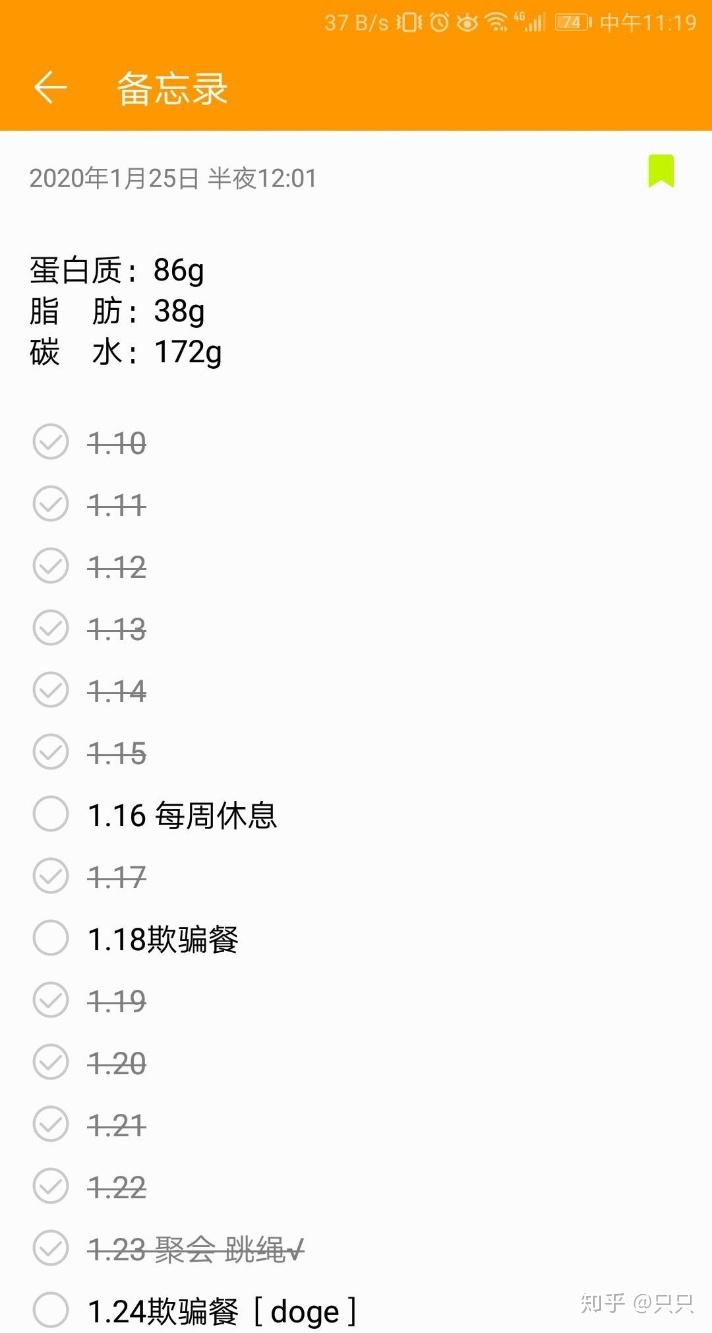Uncheck the 1.15 checklist item

point(51,752)
